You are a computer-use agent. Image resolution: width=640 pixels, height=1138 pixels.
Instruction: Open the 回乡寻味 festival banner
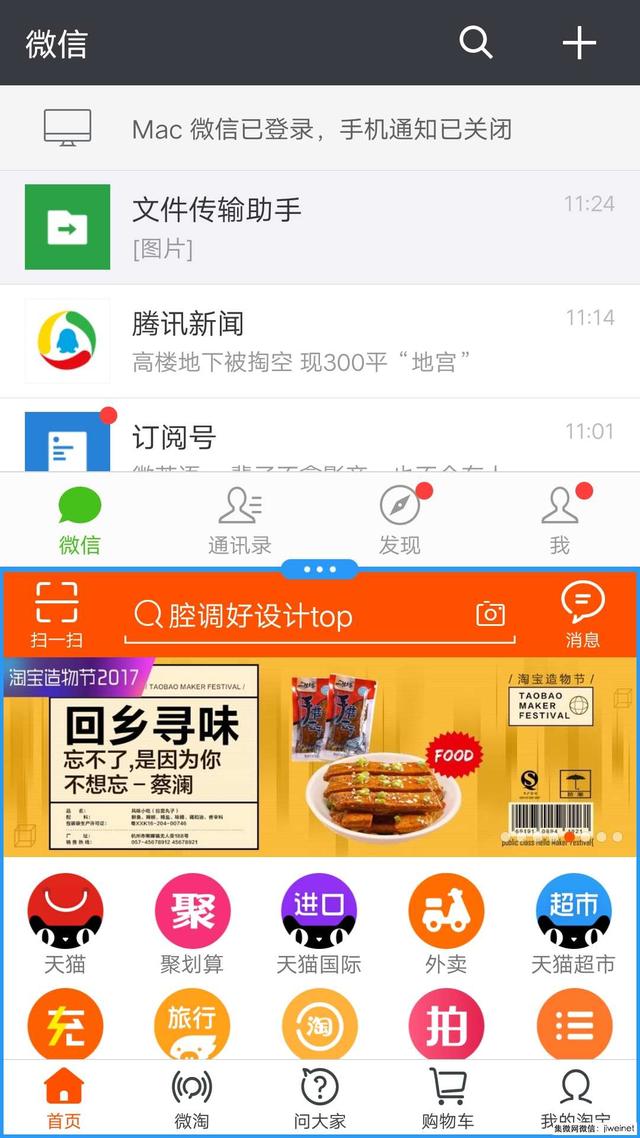pyautogui.click(x=320, y=757)
